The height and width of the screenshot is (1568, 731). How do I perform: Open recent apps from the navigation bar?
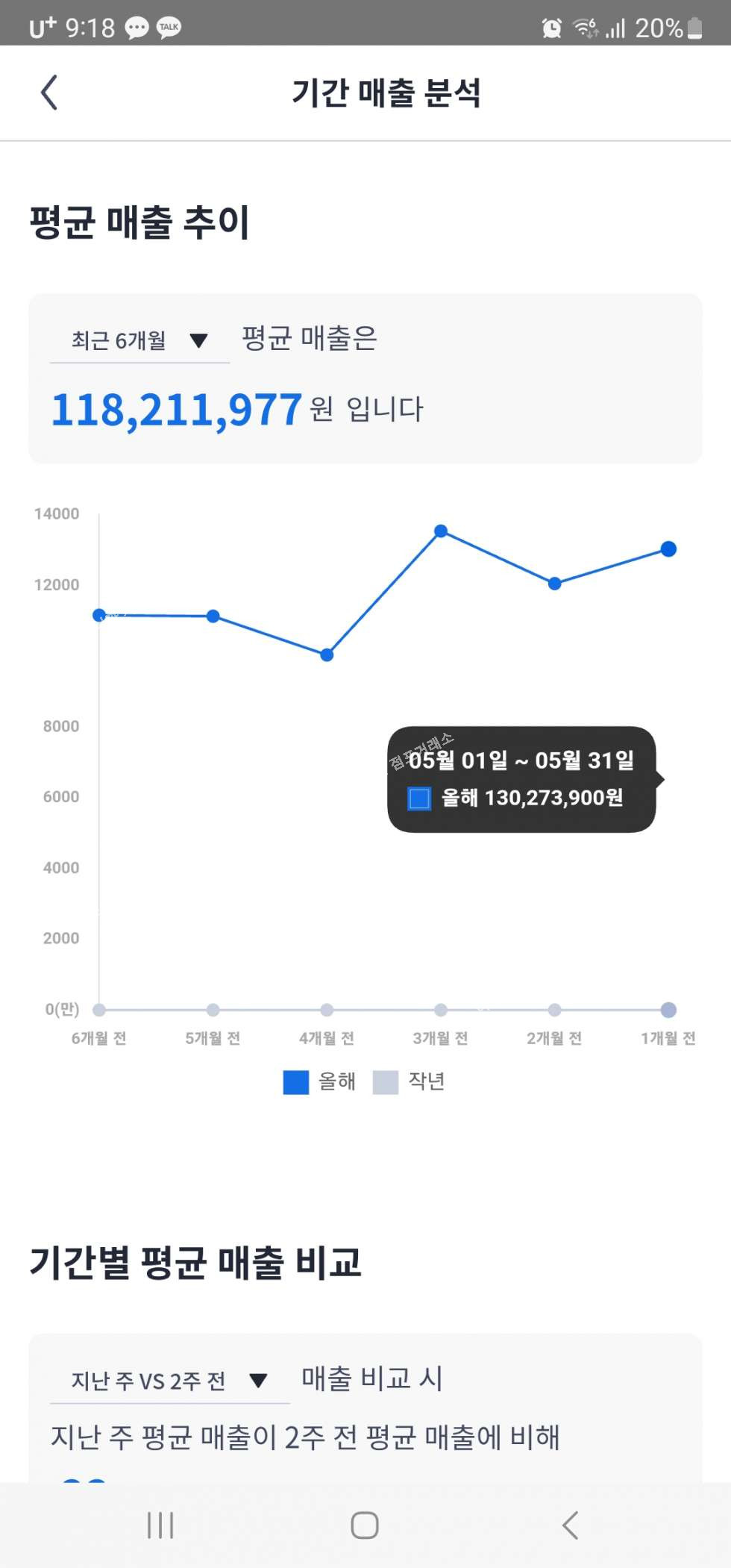click(x=160, y=1525)
